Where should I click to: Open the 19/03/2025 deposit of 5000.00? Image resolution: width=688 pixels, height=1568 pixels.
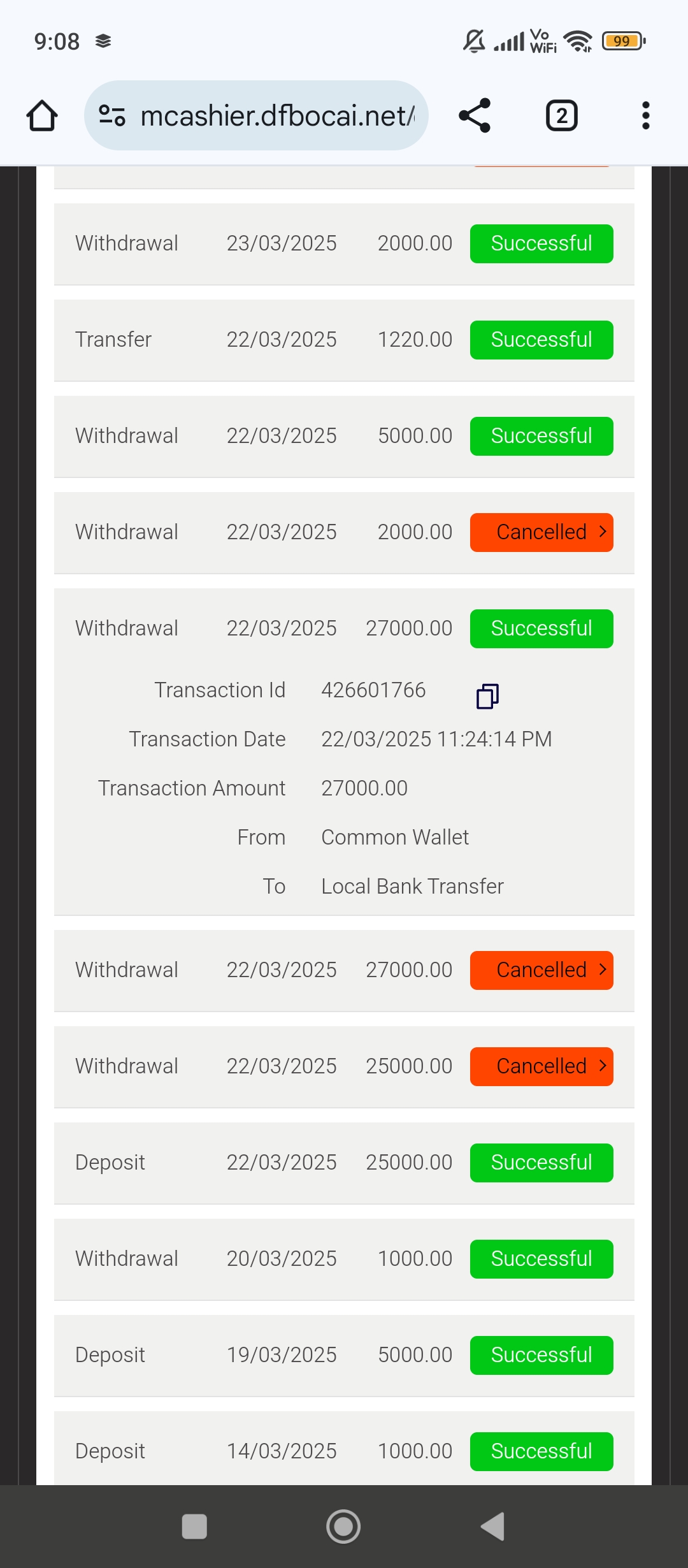[x=344, y=1355]
